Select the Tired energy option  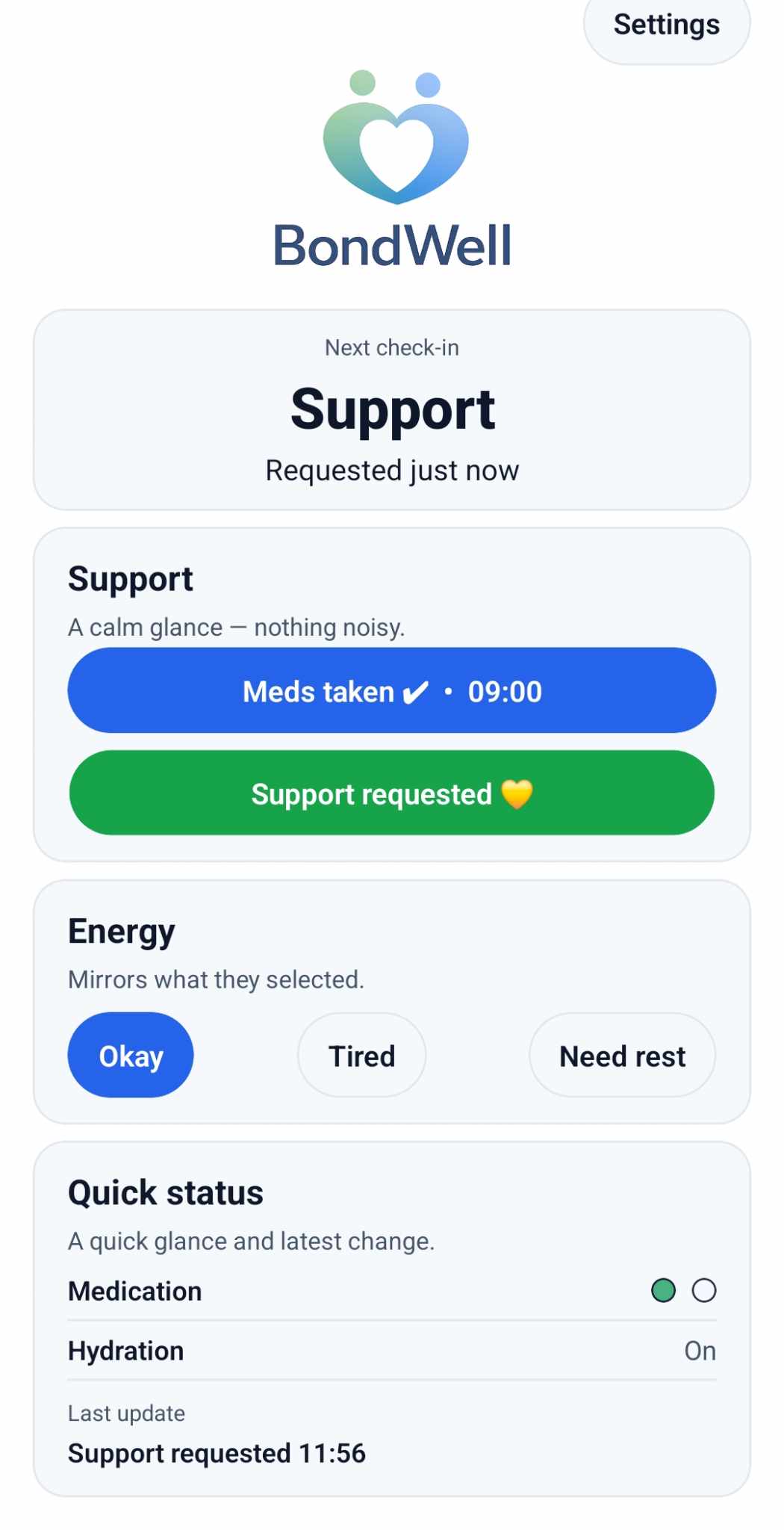[x=361, y=1055]
